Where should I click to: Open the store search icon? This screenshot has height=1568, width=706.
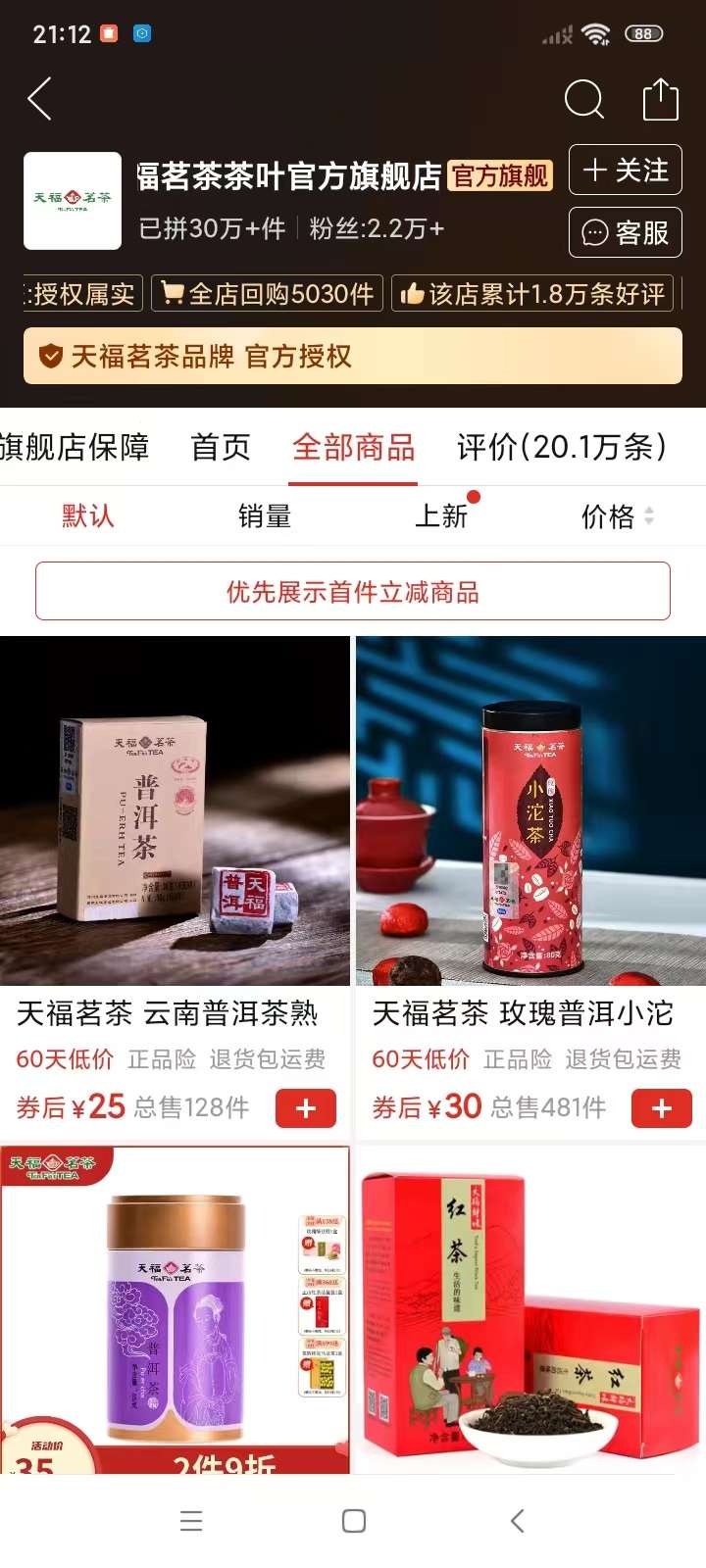584,100
